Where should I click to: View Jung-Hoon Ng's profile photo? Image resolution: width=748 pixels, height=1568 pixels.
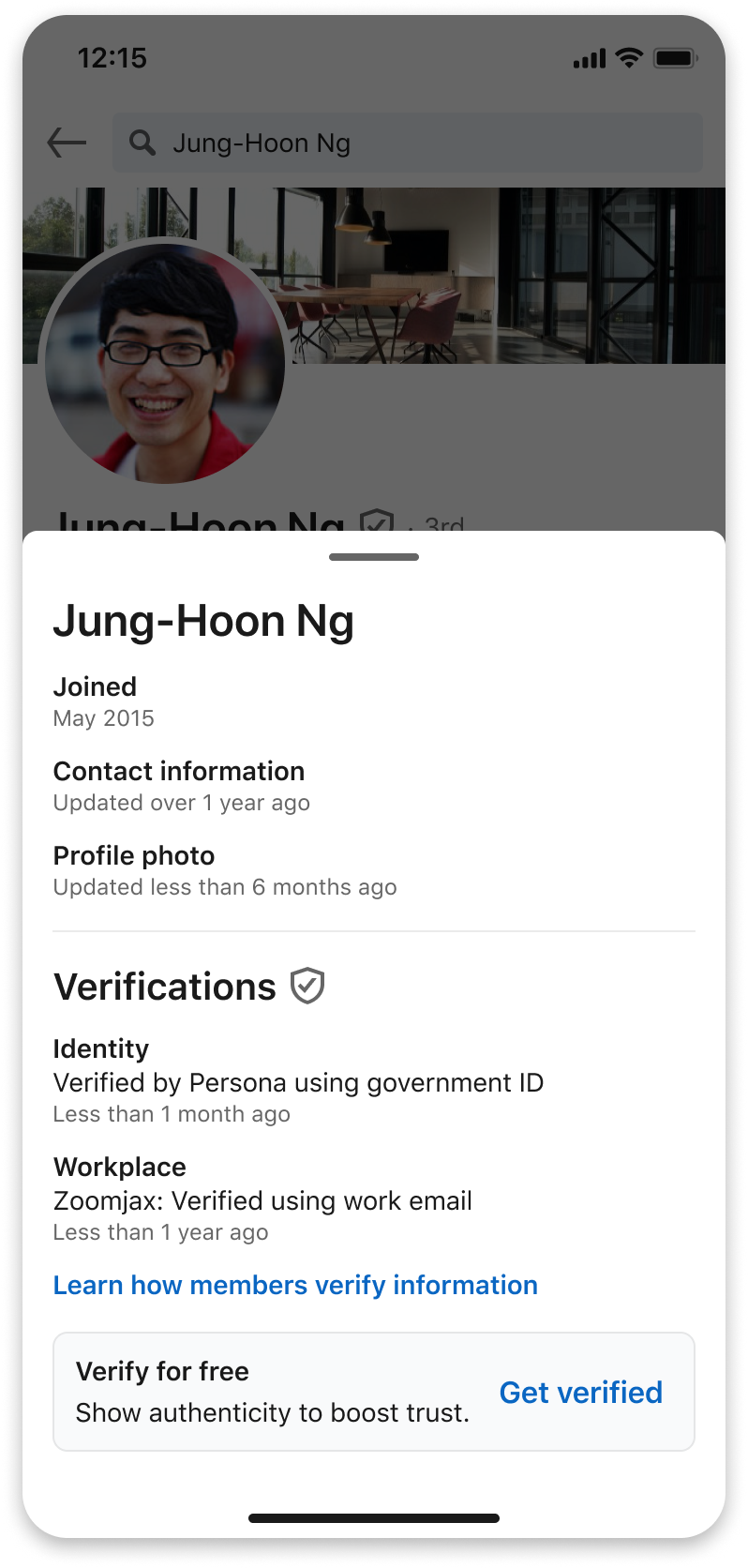[x=165, y=364]
